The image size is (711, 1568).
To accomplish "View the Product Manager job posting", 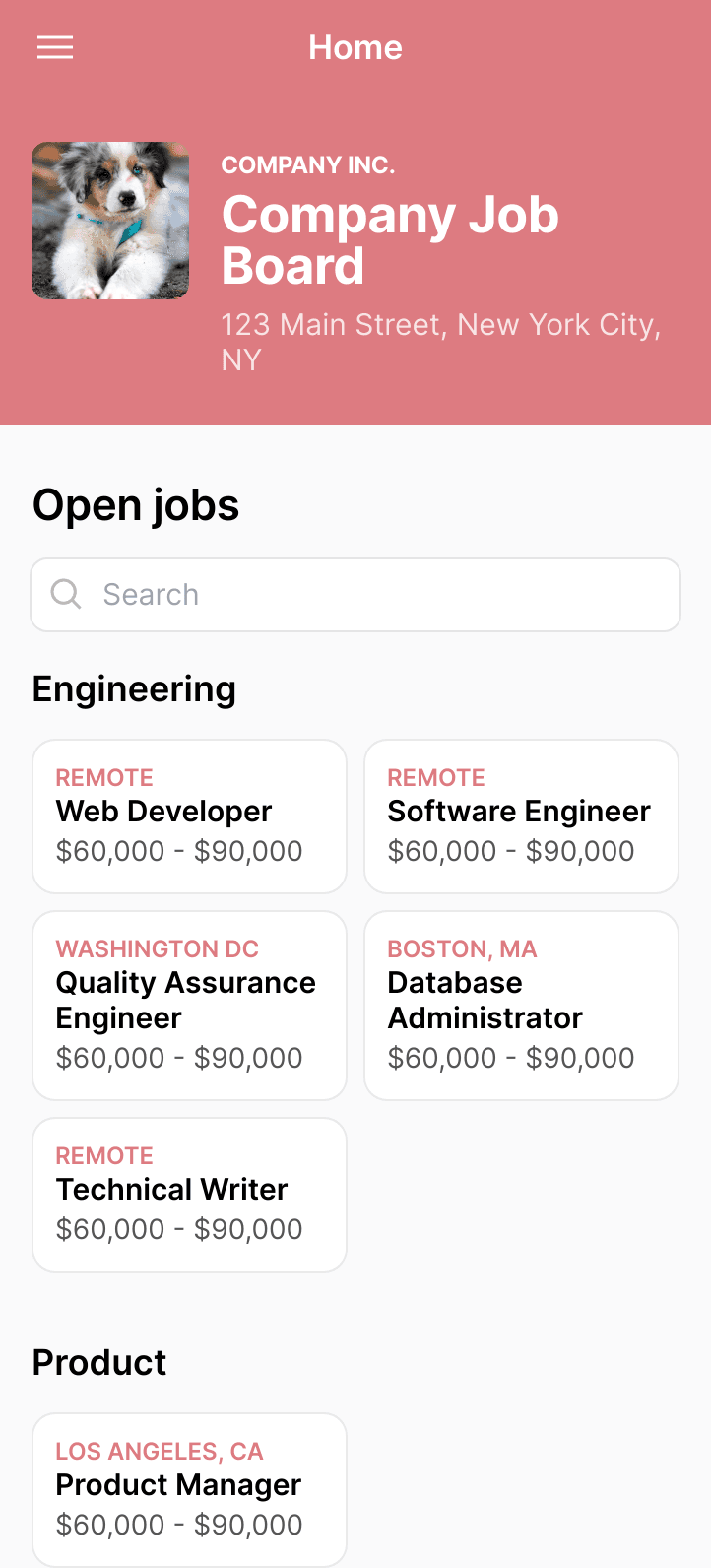I will [190, 1490].
